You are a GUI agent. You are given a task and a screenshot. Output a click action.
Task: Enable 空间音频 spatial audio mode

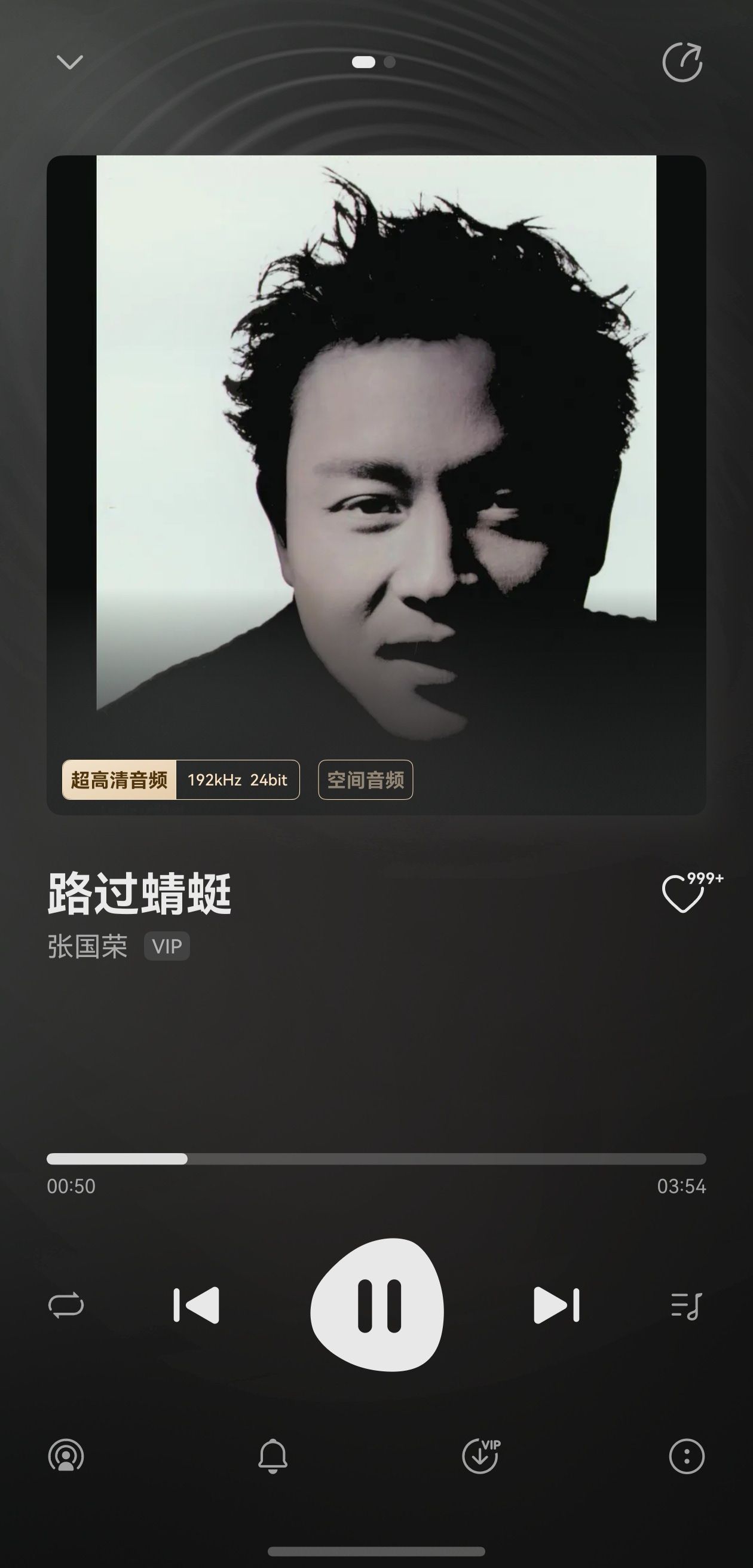pyautogui.click(x=366, y=780)
